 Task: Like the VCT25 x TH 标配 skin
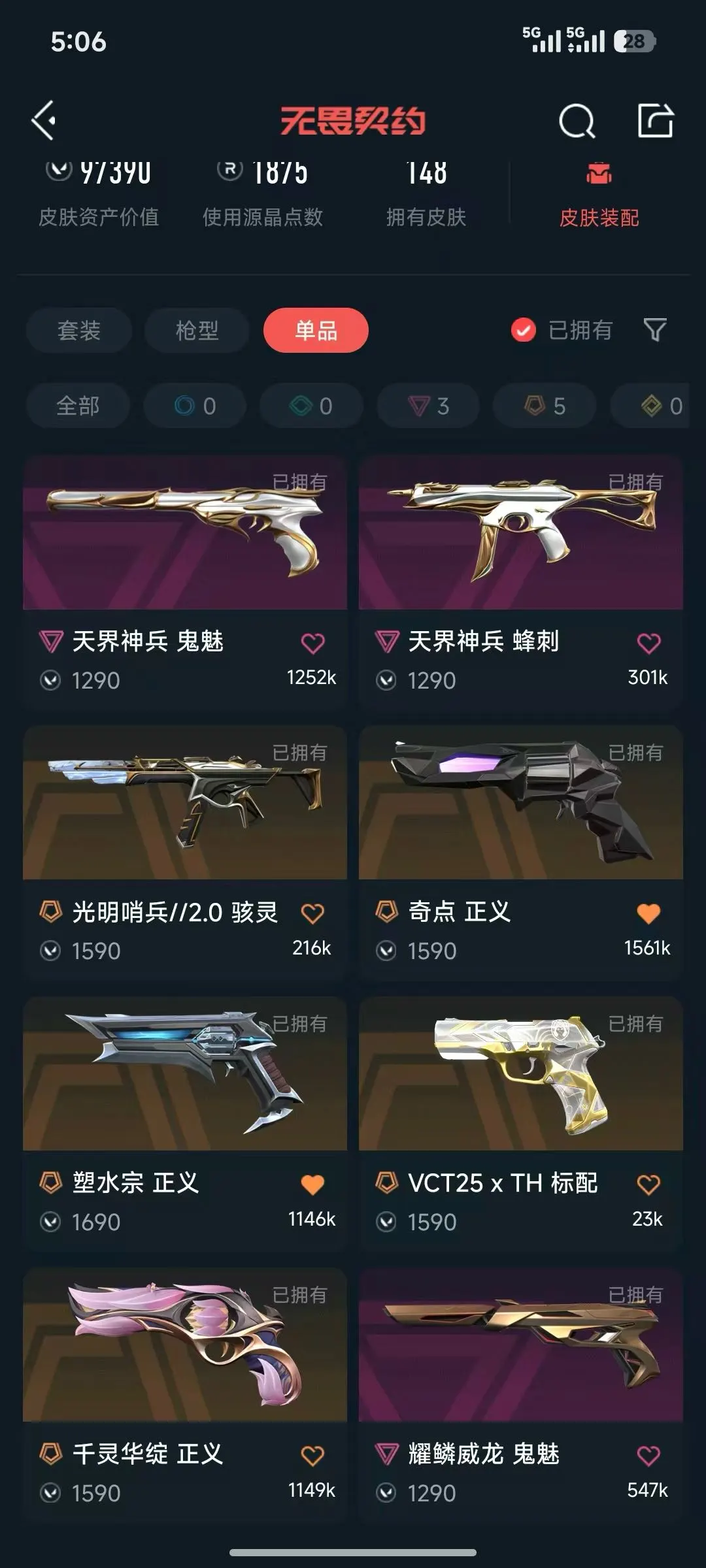pyautogui.click(x=648, y=1184)
